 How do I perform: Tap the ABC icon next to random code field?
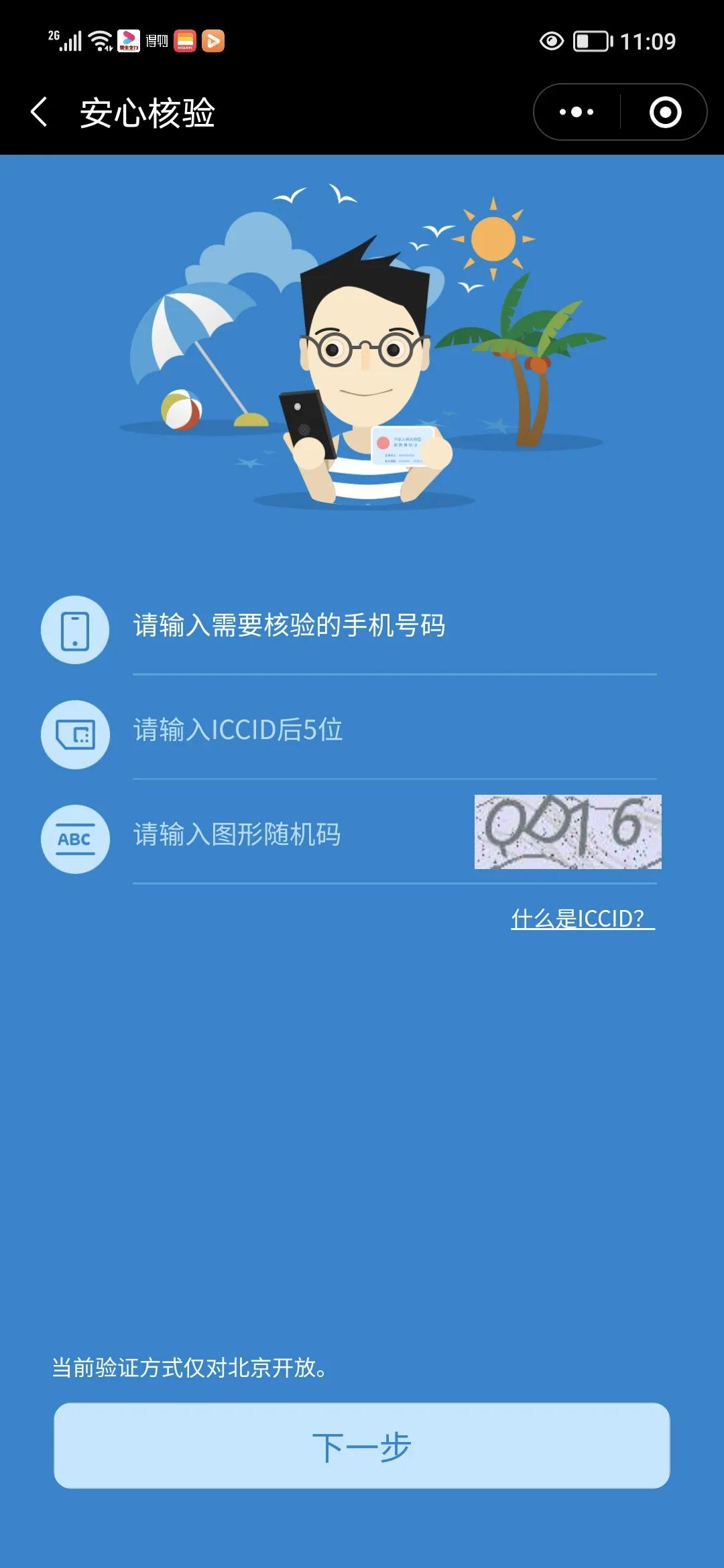(x=75, y=840)
